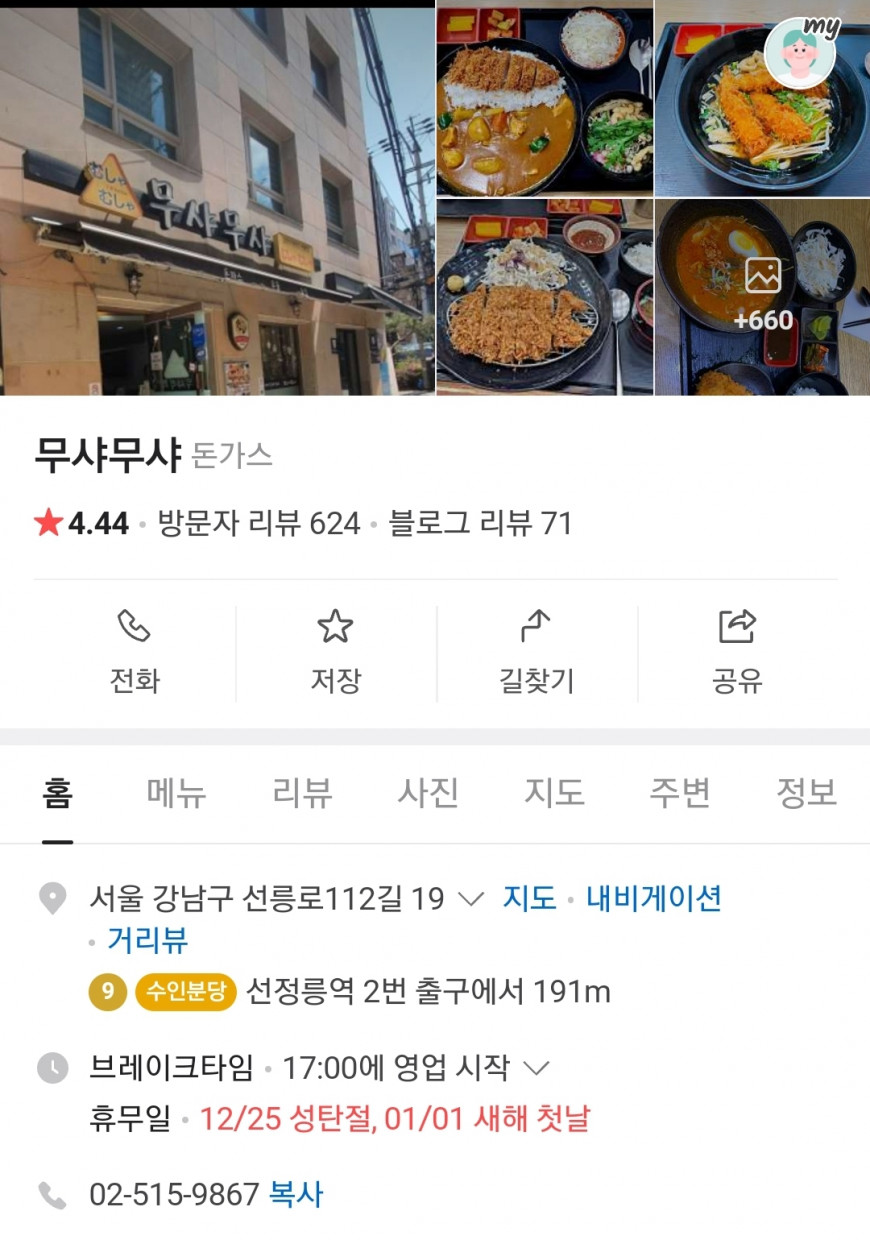The image size is (870, 1240).
Task: Open the 정보 tab
Action: pyautogui.click(x=806, y=793)
